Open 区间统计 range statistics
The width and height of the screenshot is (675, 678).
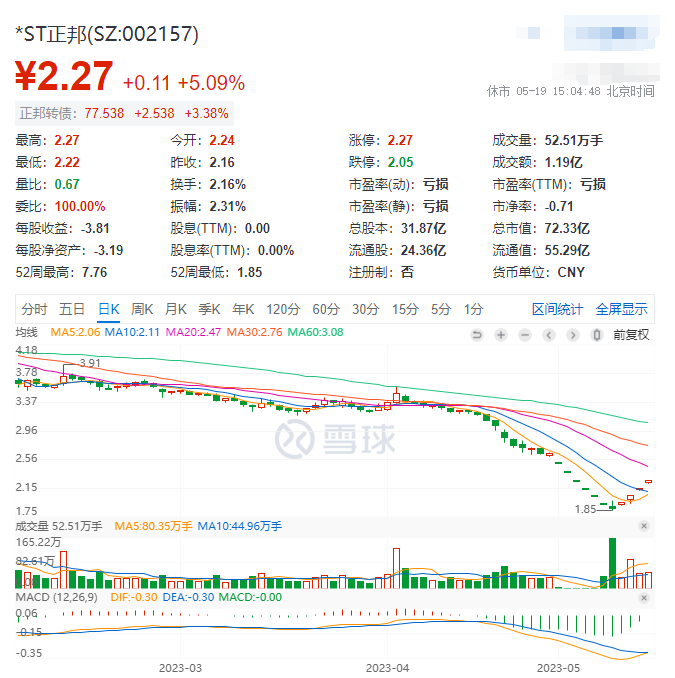click(555, 309)
